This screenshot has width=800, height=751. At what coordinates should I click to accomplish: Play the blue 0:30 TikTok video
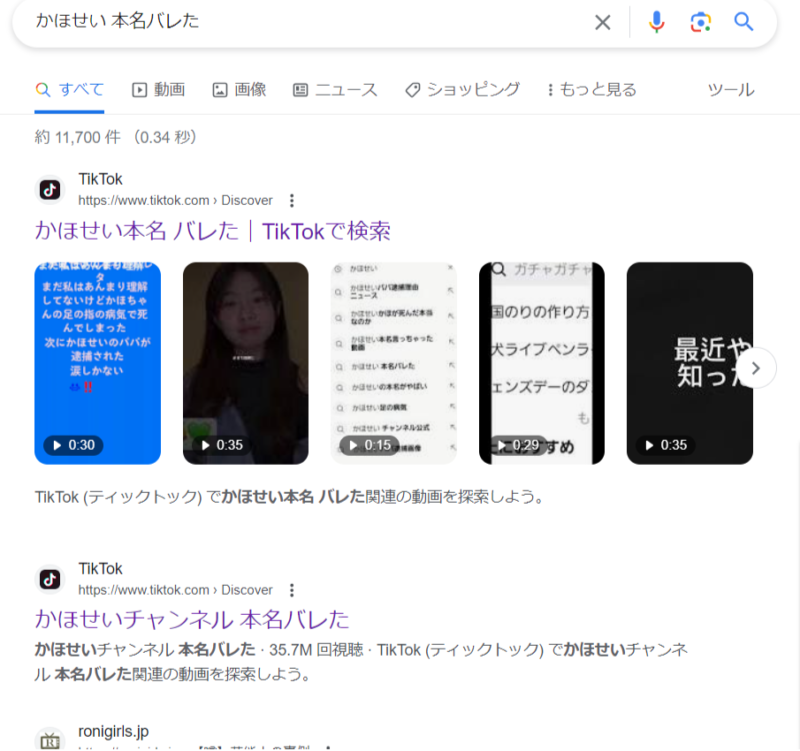click(x=97, y=363)
